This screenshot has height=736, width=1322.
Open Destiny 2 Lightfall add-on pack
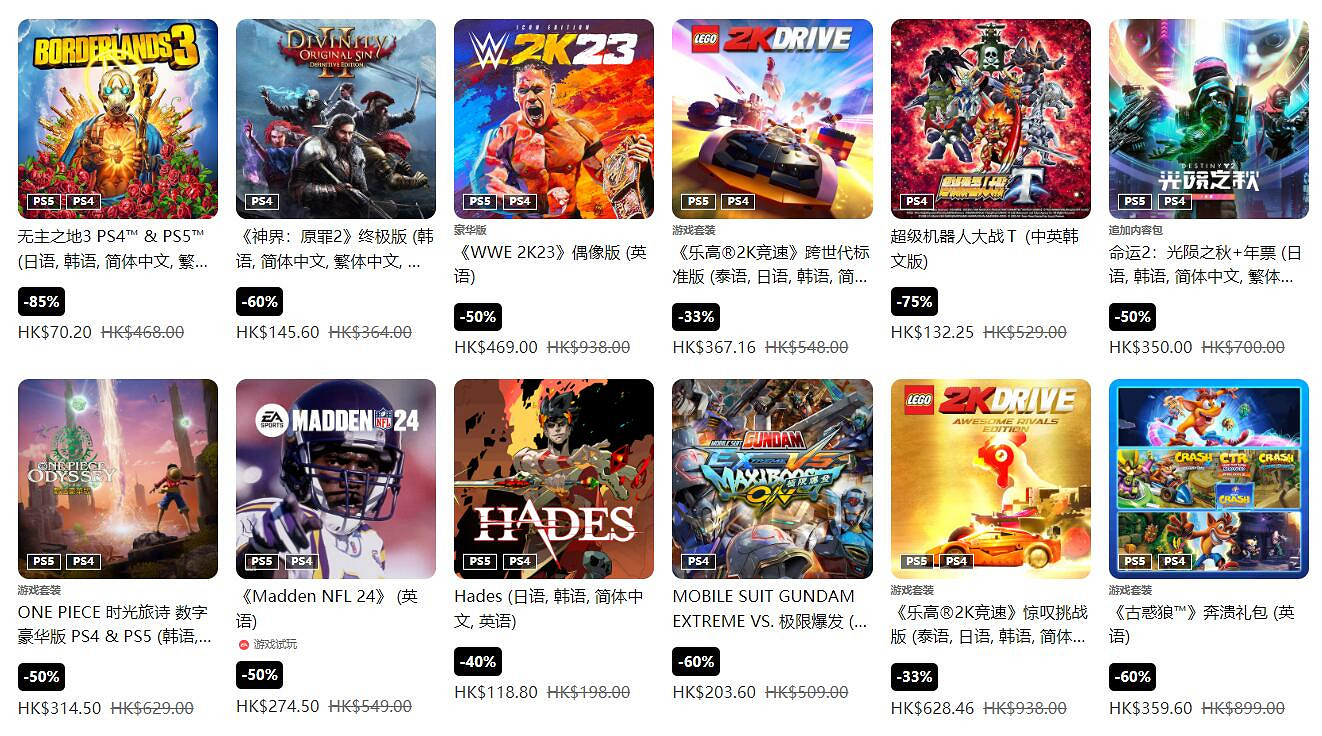click(x=1208, y=118)
